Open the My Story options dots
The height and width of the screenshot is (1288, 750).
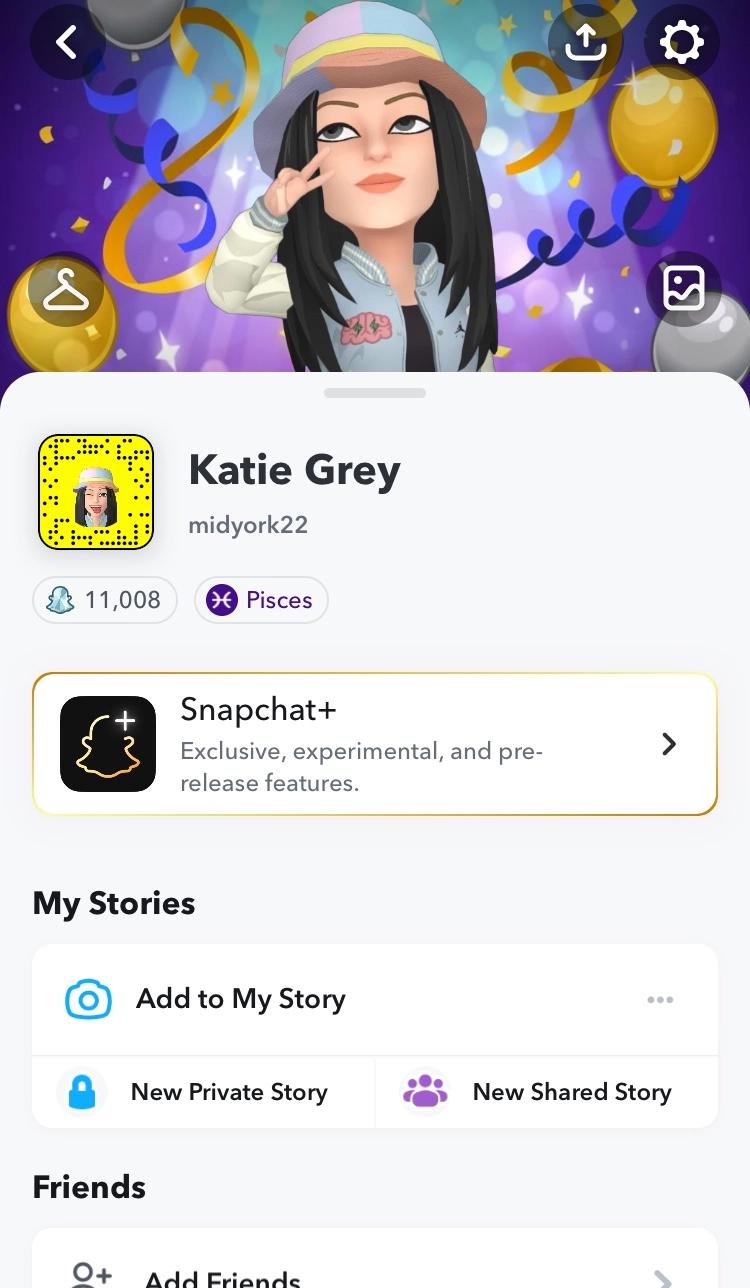[x=660, y=999]
